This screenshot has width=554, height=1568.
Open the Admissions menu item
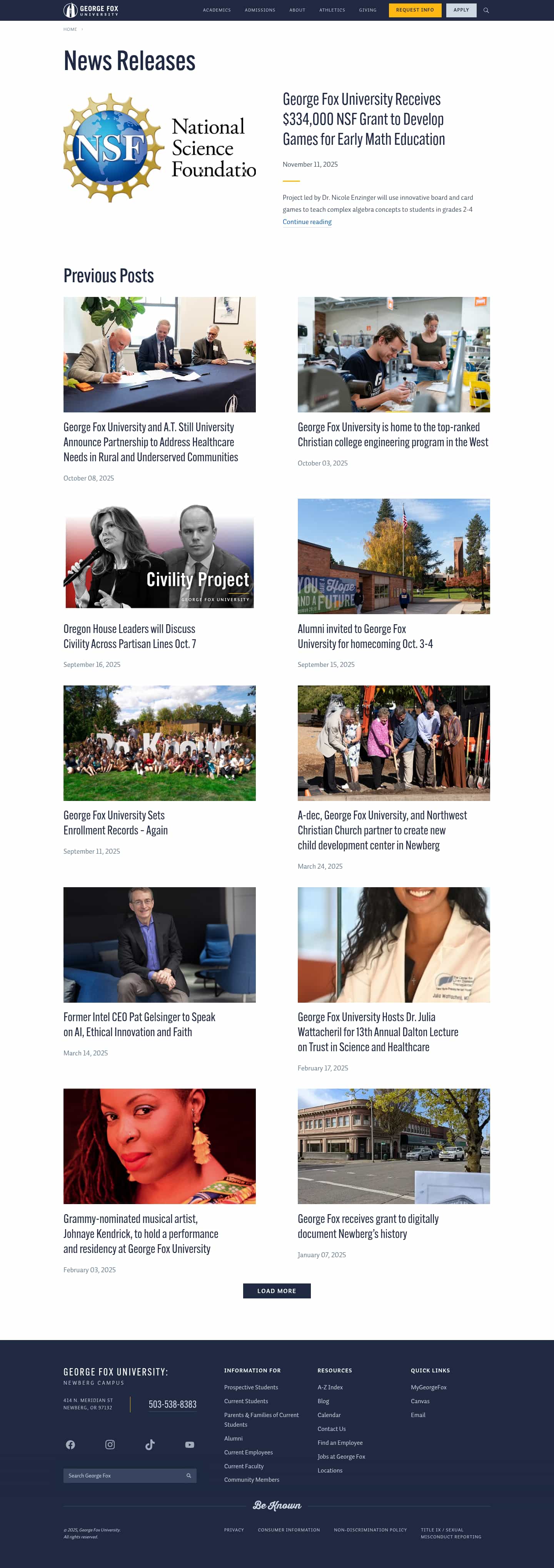click(x=260, y=10)
